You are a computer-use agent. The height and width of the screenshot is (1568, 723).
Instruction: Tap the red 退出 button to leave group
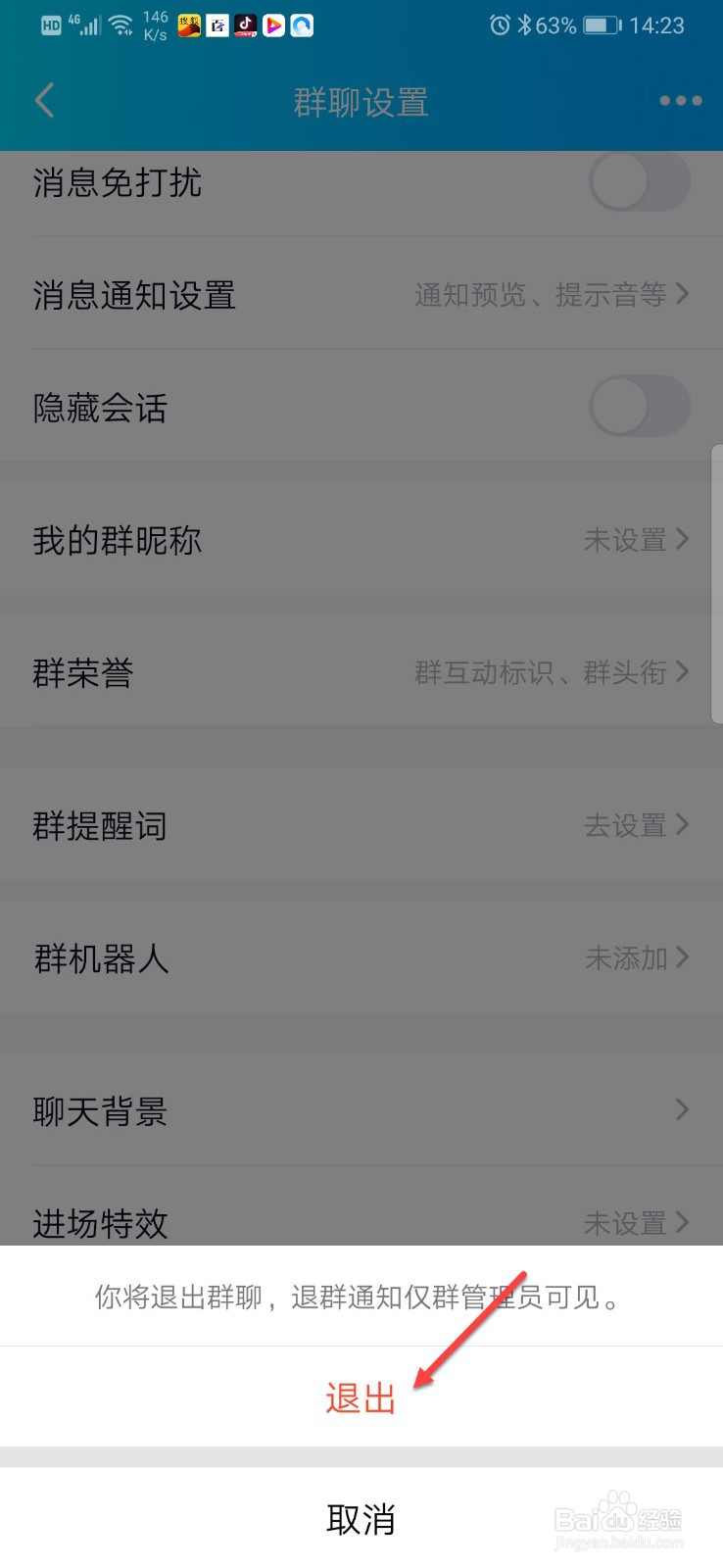pyautogui.click(x=360, y=1398)
